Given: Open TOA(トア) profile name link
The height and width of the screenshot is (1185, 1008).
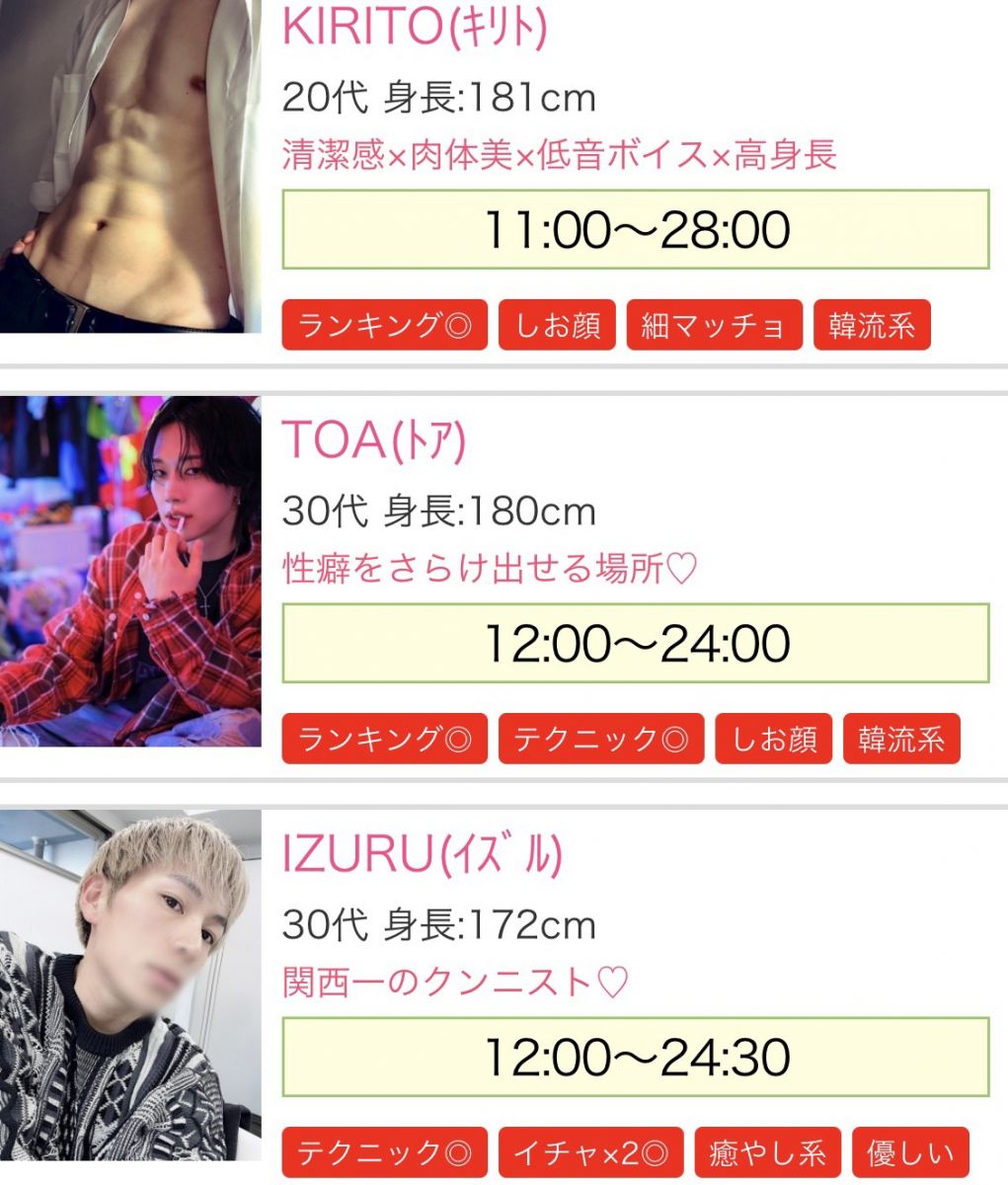Looking at the screenshot, I should pos(373,440).
